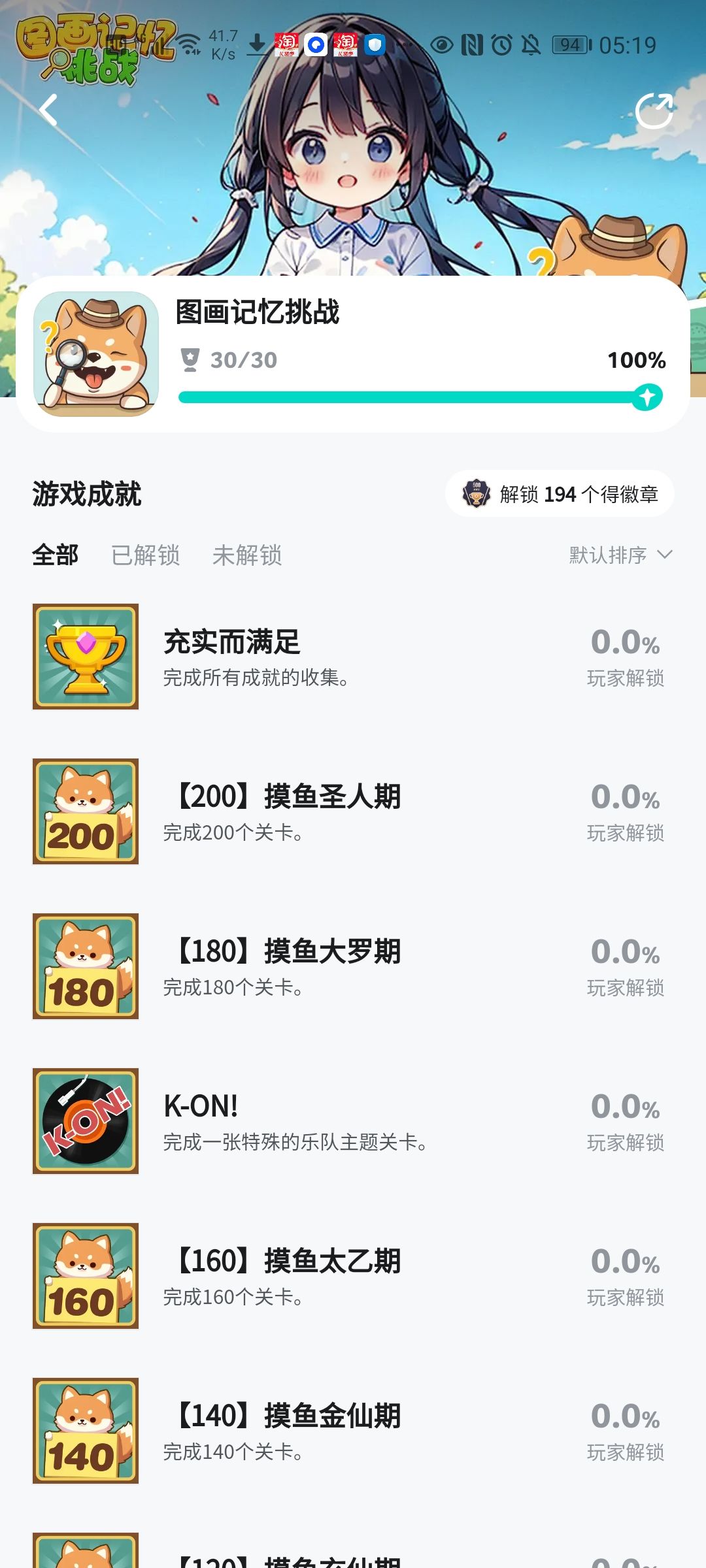View the 【180】摸鱼大罗期 achievement
This screenshot has height=1568, width=706.
pos(353,966)
